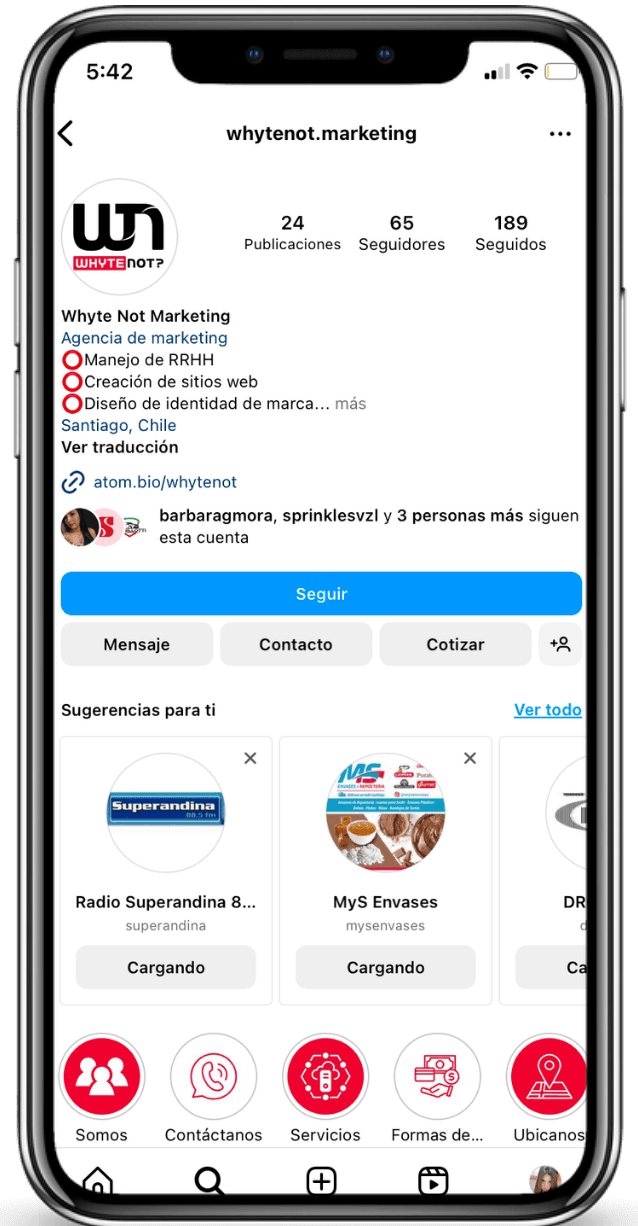
Task: View all suggestions via Ver todo
Action: pos(548,710)
